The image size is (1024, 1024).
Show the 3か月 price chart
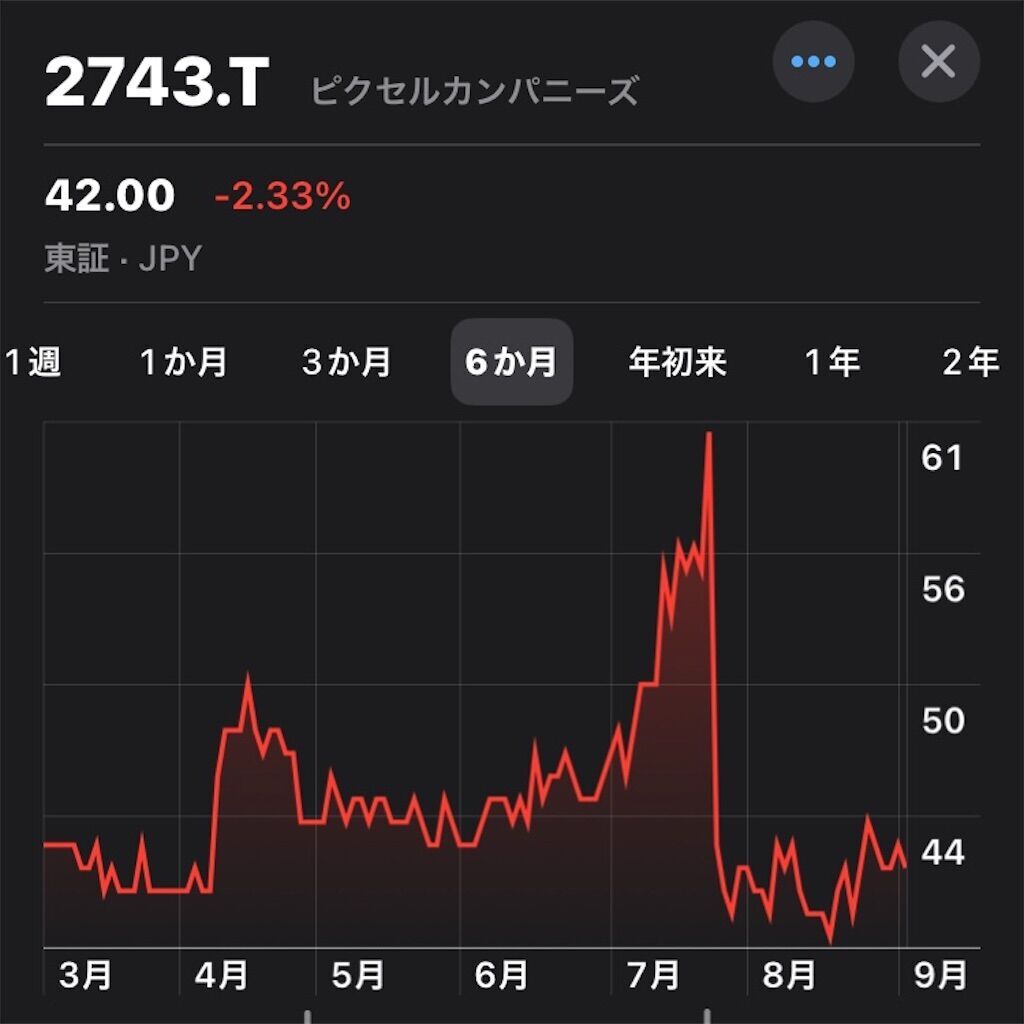coord(346,362)
